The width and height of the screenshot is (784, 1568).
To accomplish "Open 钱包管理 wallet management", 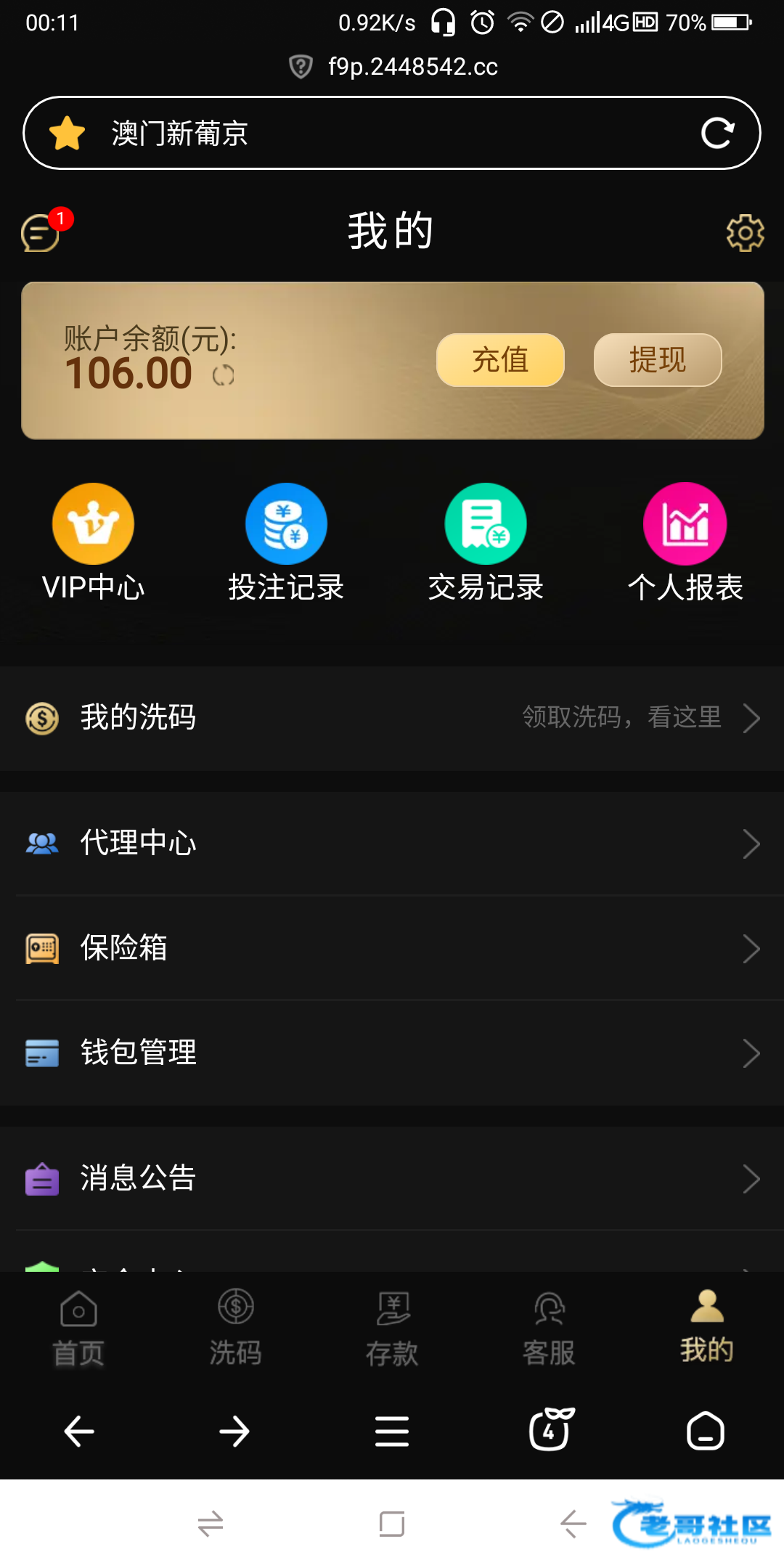I will [392, 1053].
